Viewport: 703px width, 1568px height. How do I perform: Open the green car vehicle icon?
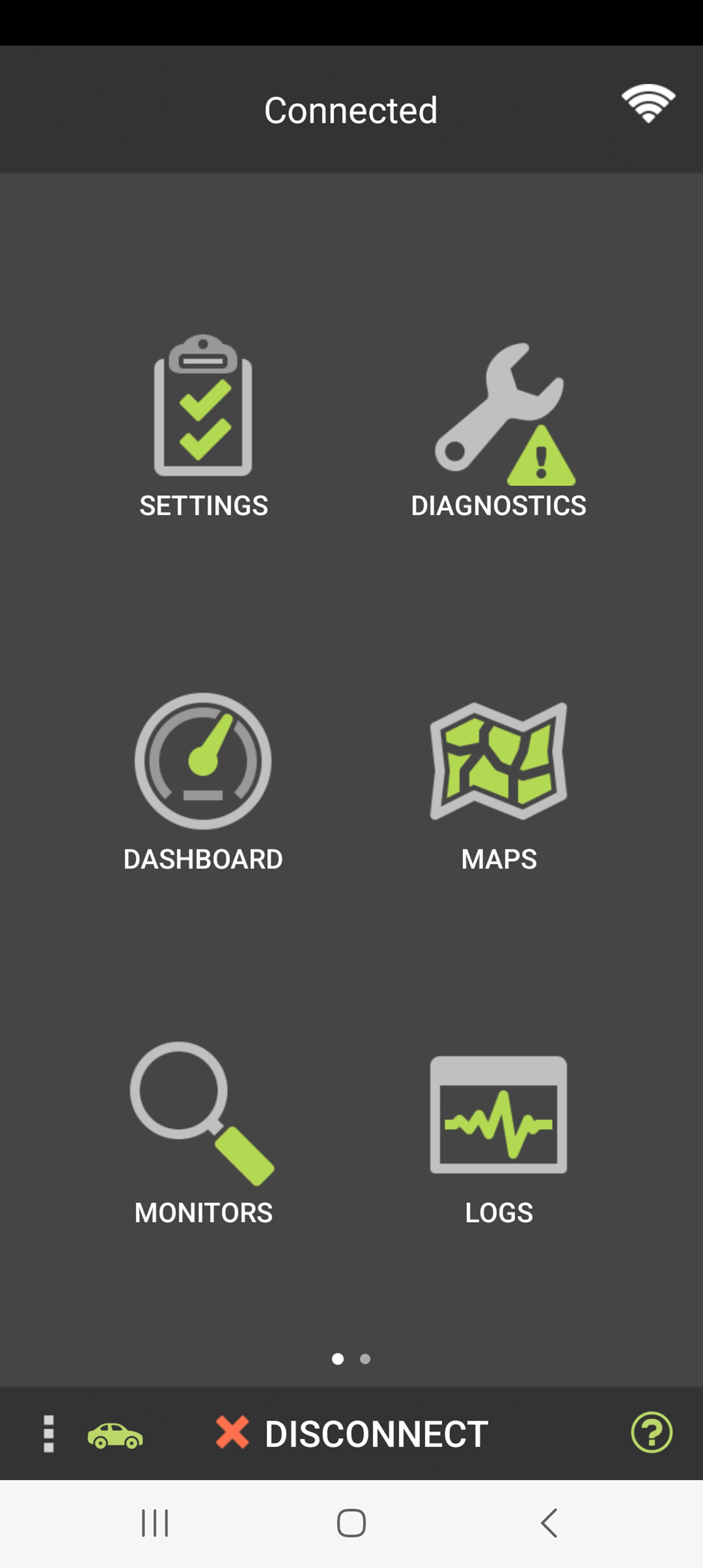point(115,1436)
